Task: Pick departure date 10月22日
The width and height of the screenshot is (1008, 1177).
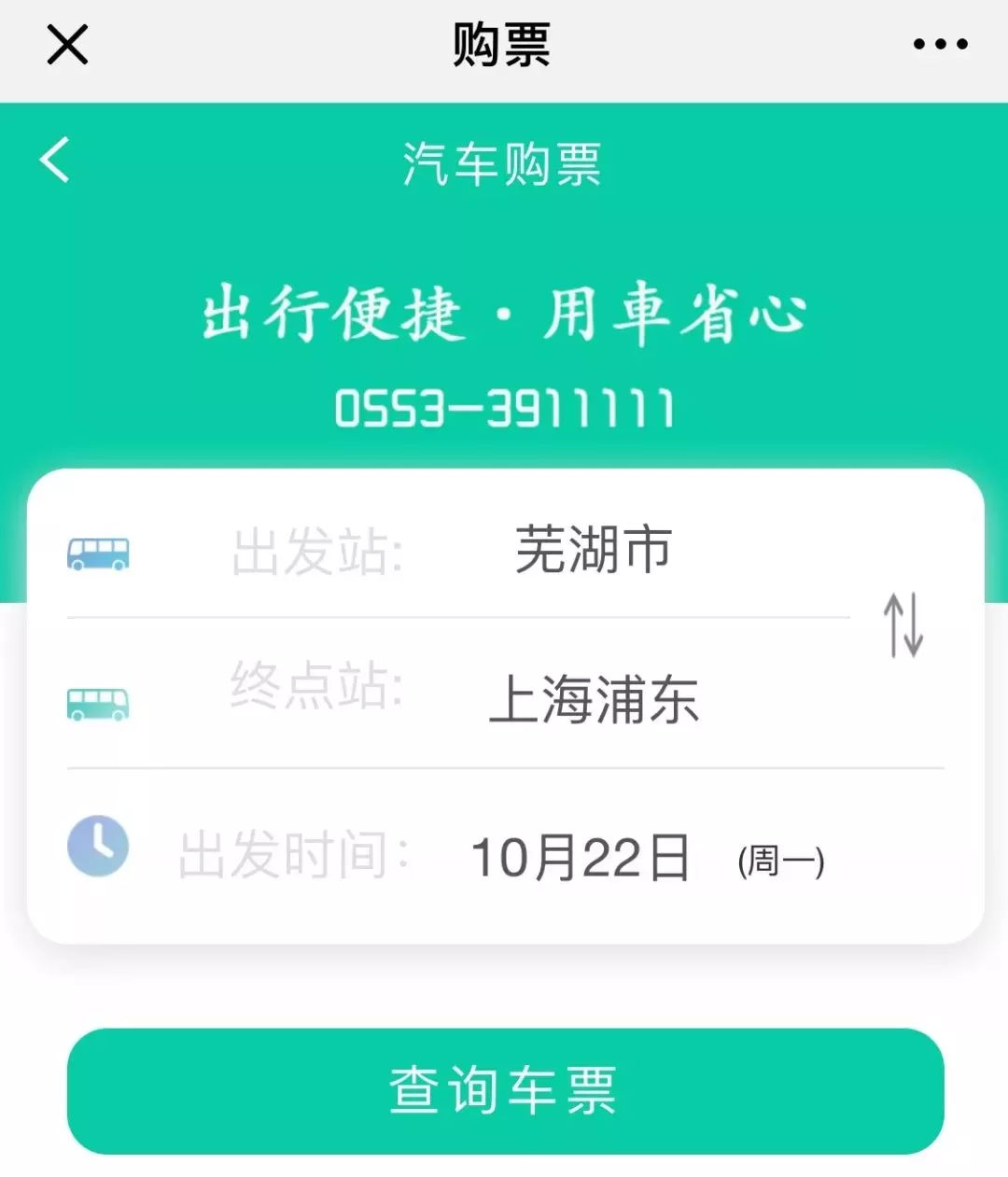Action: click(x=581, y=857)
